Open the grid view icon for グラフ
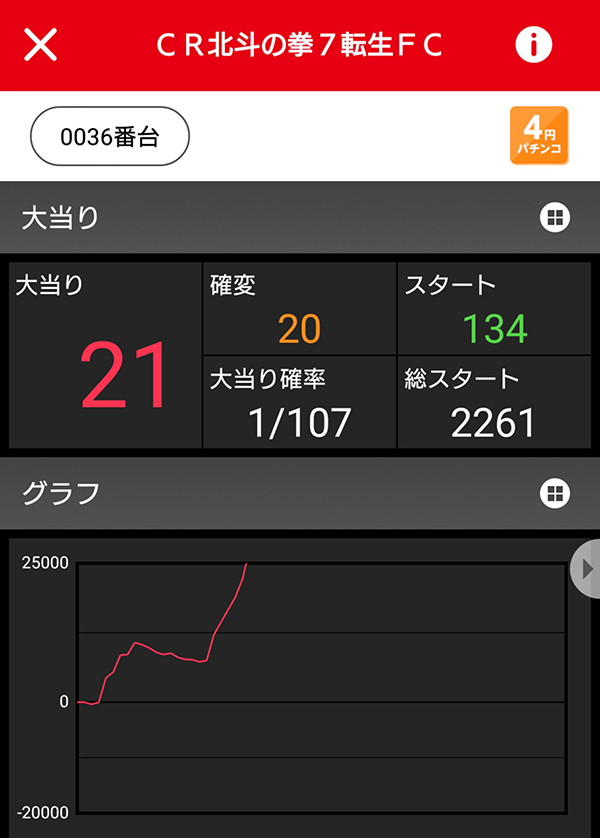The height and width of the screenshot is (838, 600). click(555, 493)
